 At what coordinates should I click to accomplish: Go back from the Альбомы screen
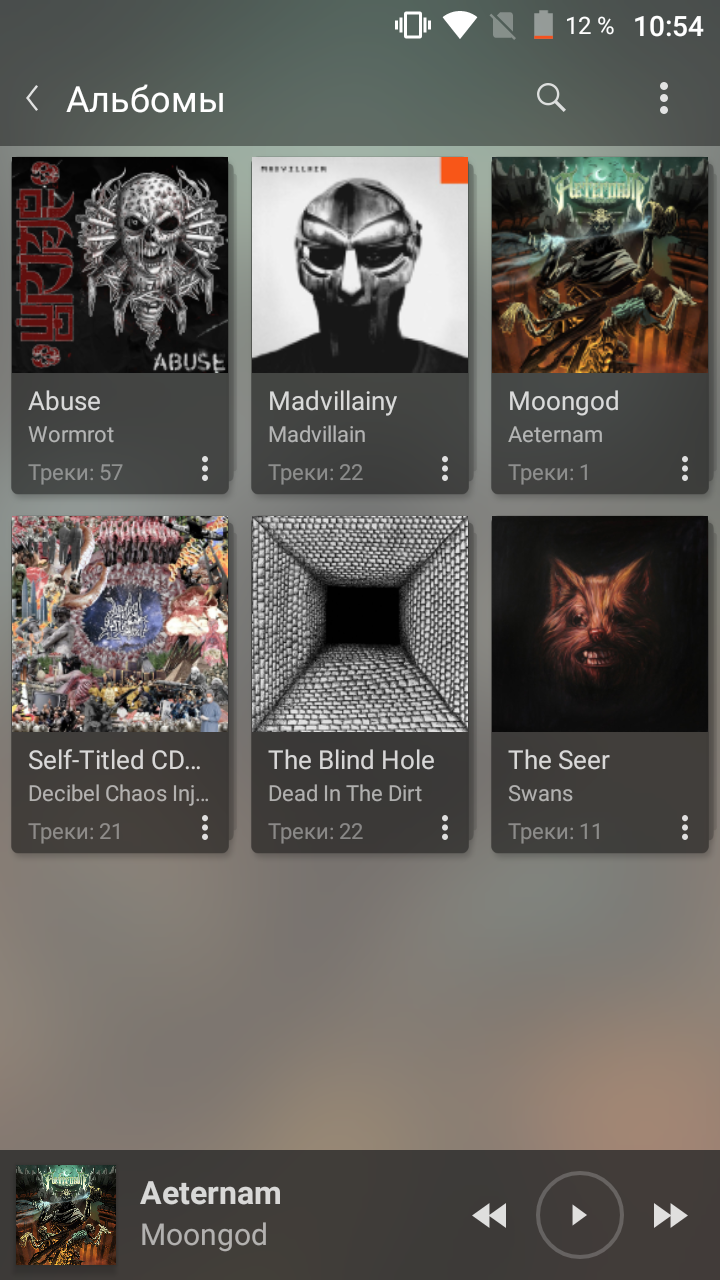(x=32, y=98)
